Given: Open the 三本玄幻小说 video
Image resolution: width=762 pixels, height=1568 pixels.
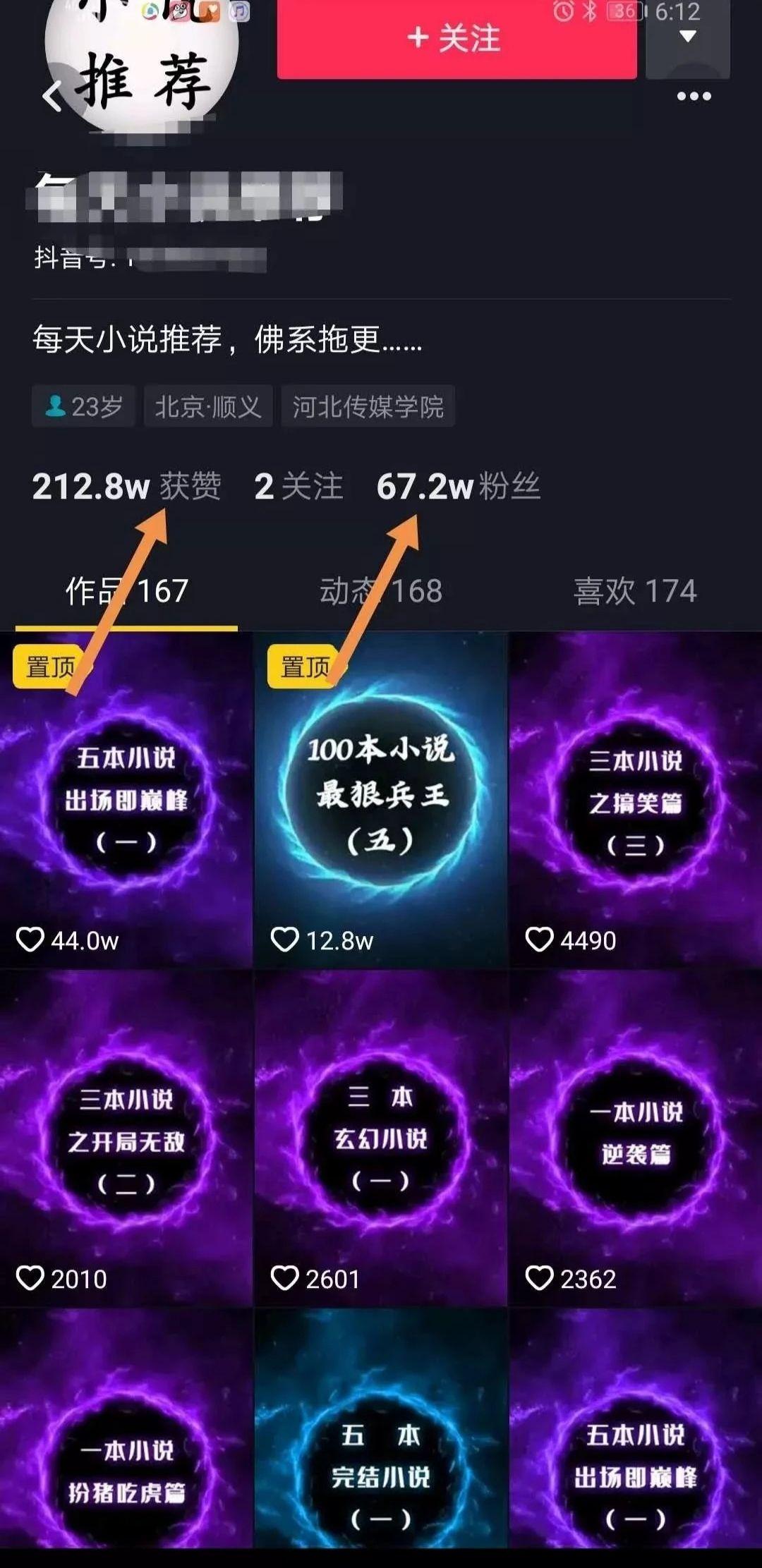Looking at the screenshot, I should point(381,1138).
